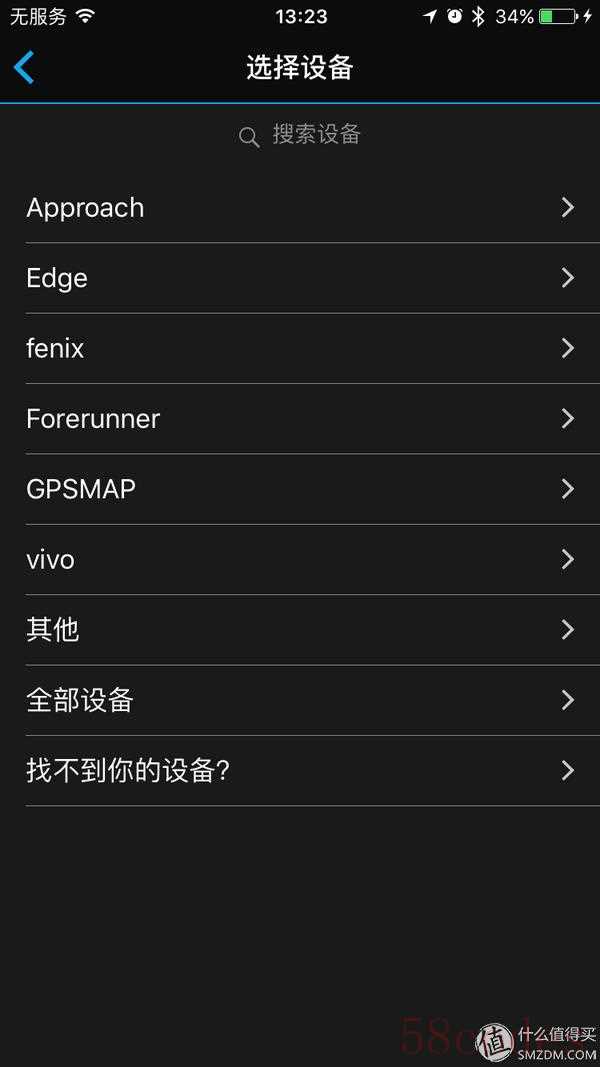View 全部设备 list
Viewport: 600px width, 1067px height.
pos(300,700)
